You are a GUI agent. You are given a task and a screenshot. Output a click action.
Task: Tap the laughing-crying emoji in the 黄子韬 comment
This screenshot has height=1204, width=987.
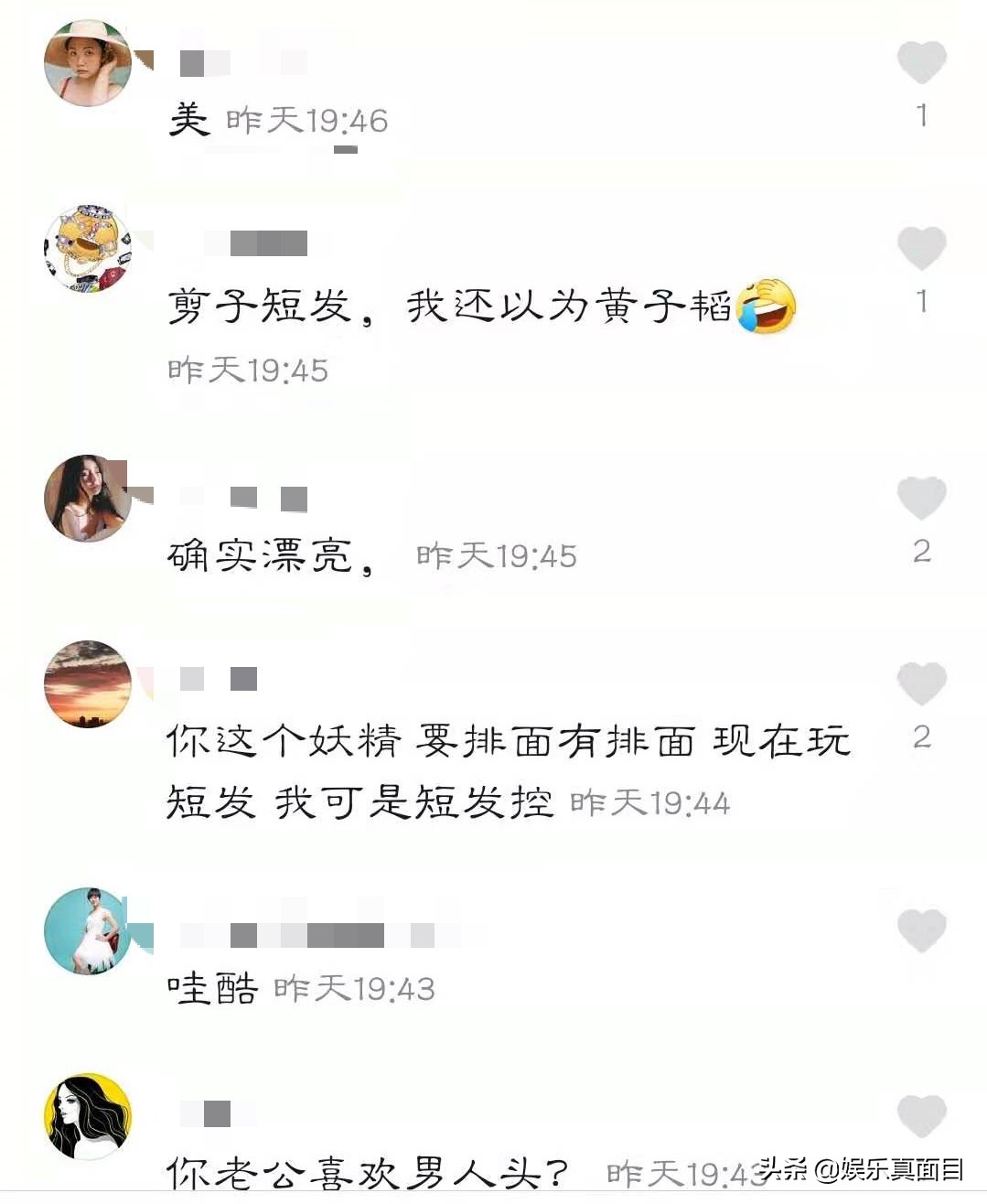tap(768, 305)
